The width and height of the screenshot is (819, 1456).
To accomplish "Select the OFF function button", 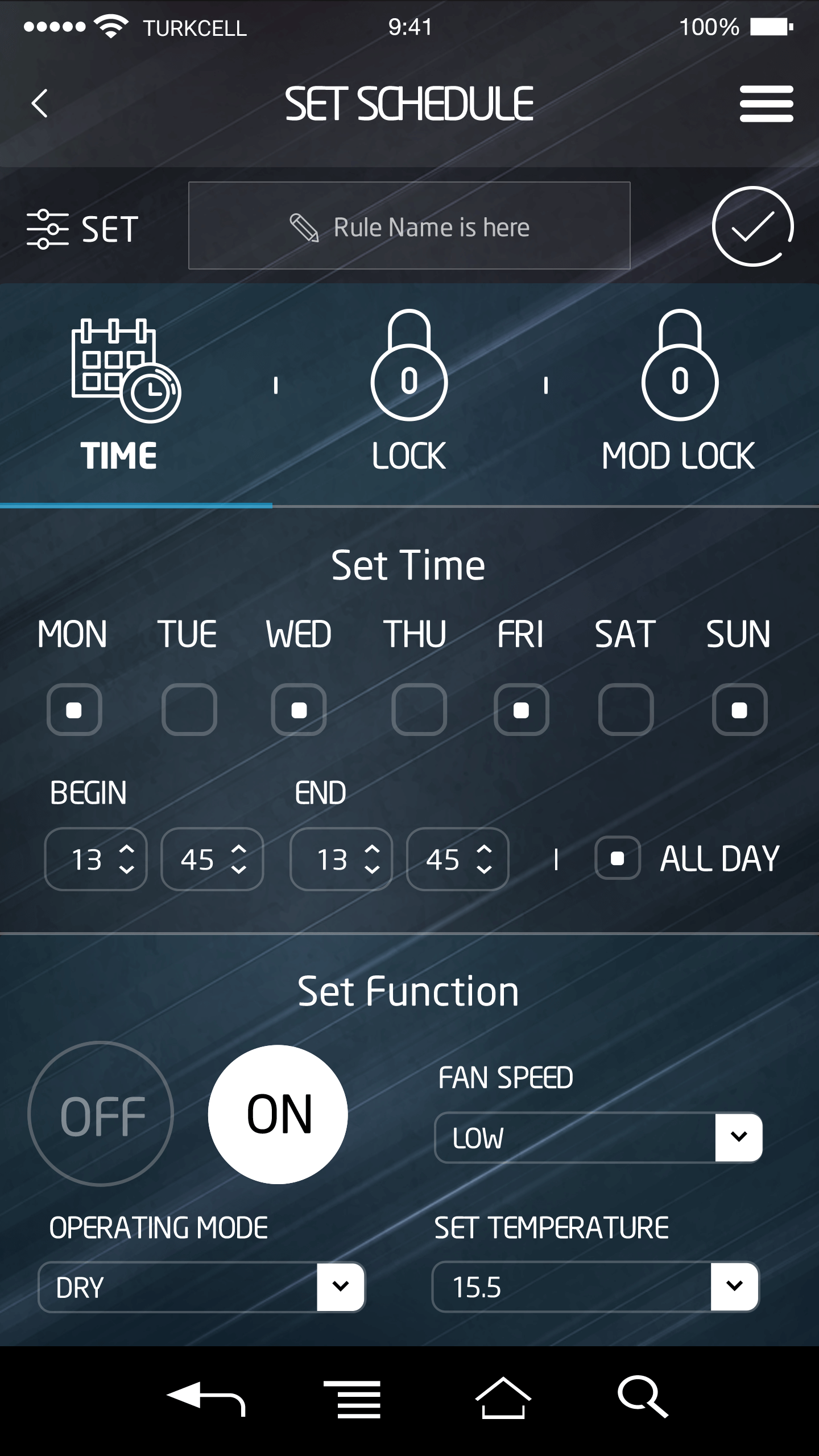I will [x=101, y=1114].
